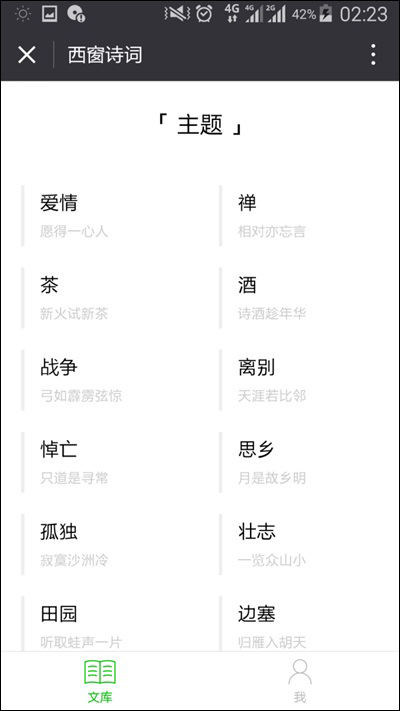The height and width of the screenshot is (711, 400).
Task: Browse the 离别 theme poems
Action: point(309,380)
